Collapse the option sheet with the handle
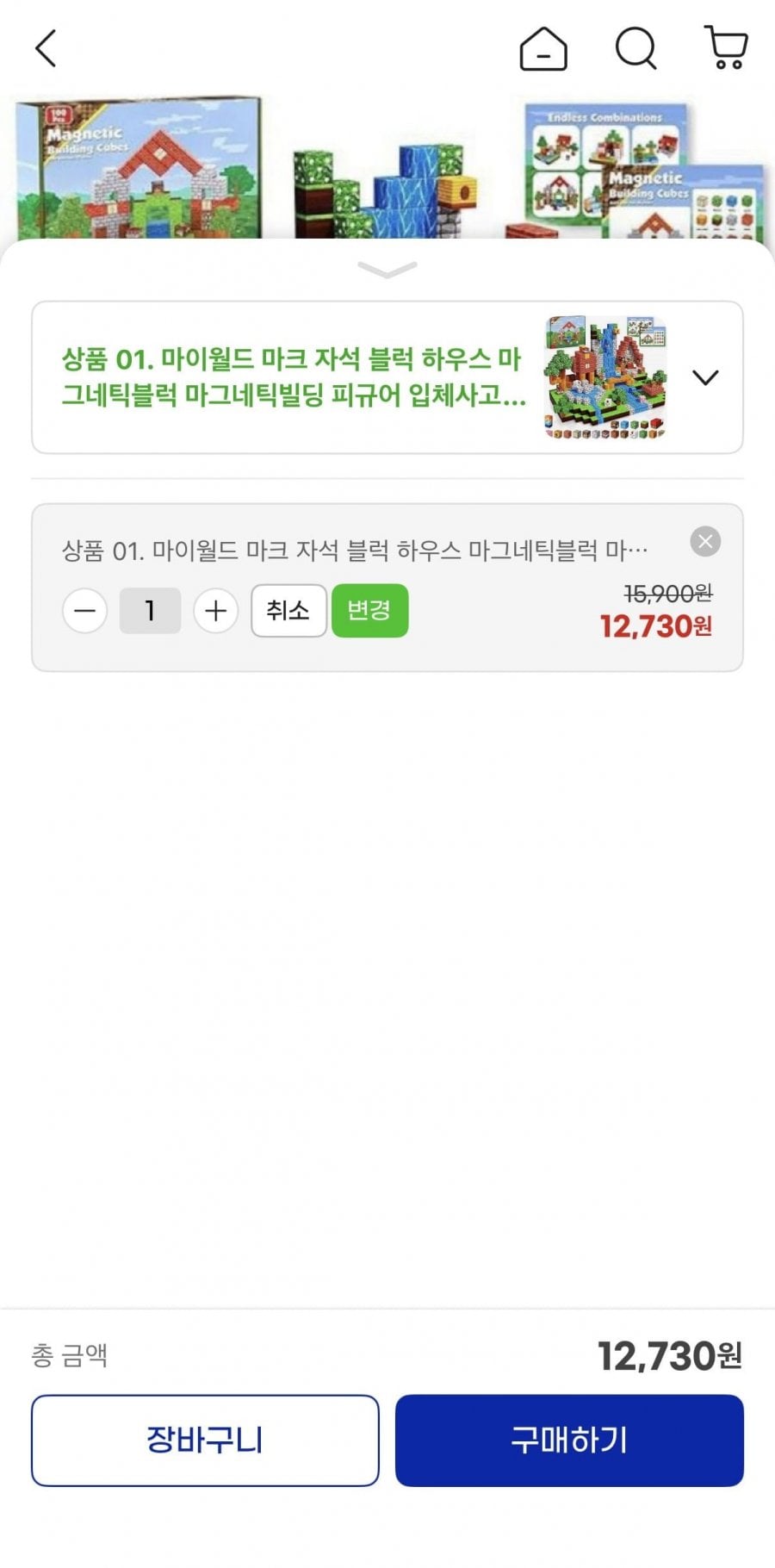Viewport: 775px width, 1568px height. click(x=387, y=270)
